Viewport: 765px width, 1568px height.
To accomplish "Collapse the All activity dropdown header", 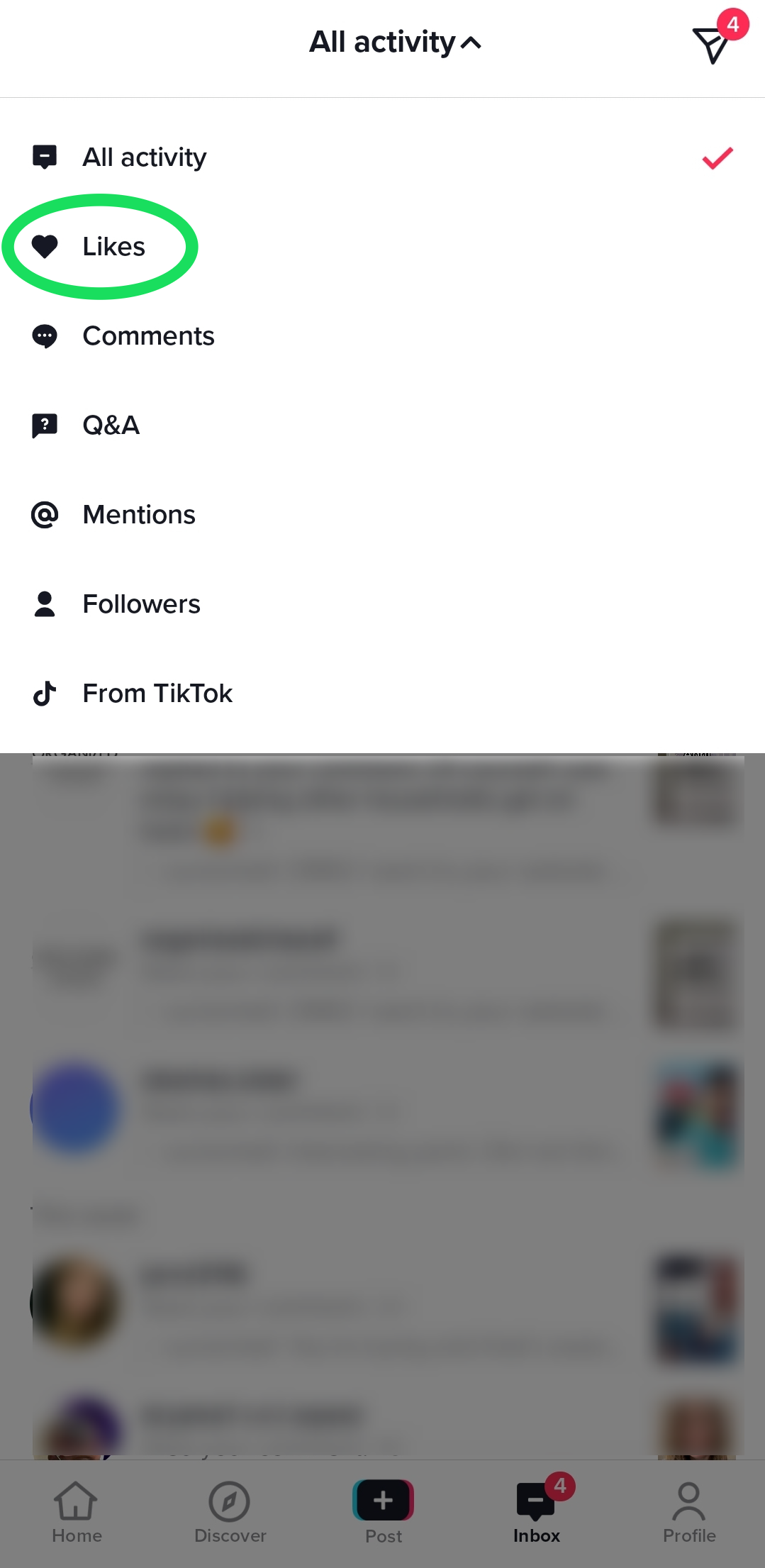I will pyautogui.click(x=395, y=43).
